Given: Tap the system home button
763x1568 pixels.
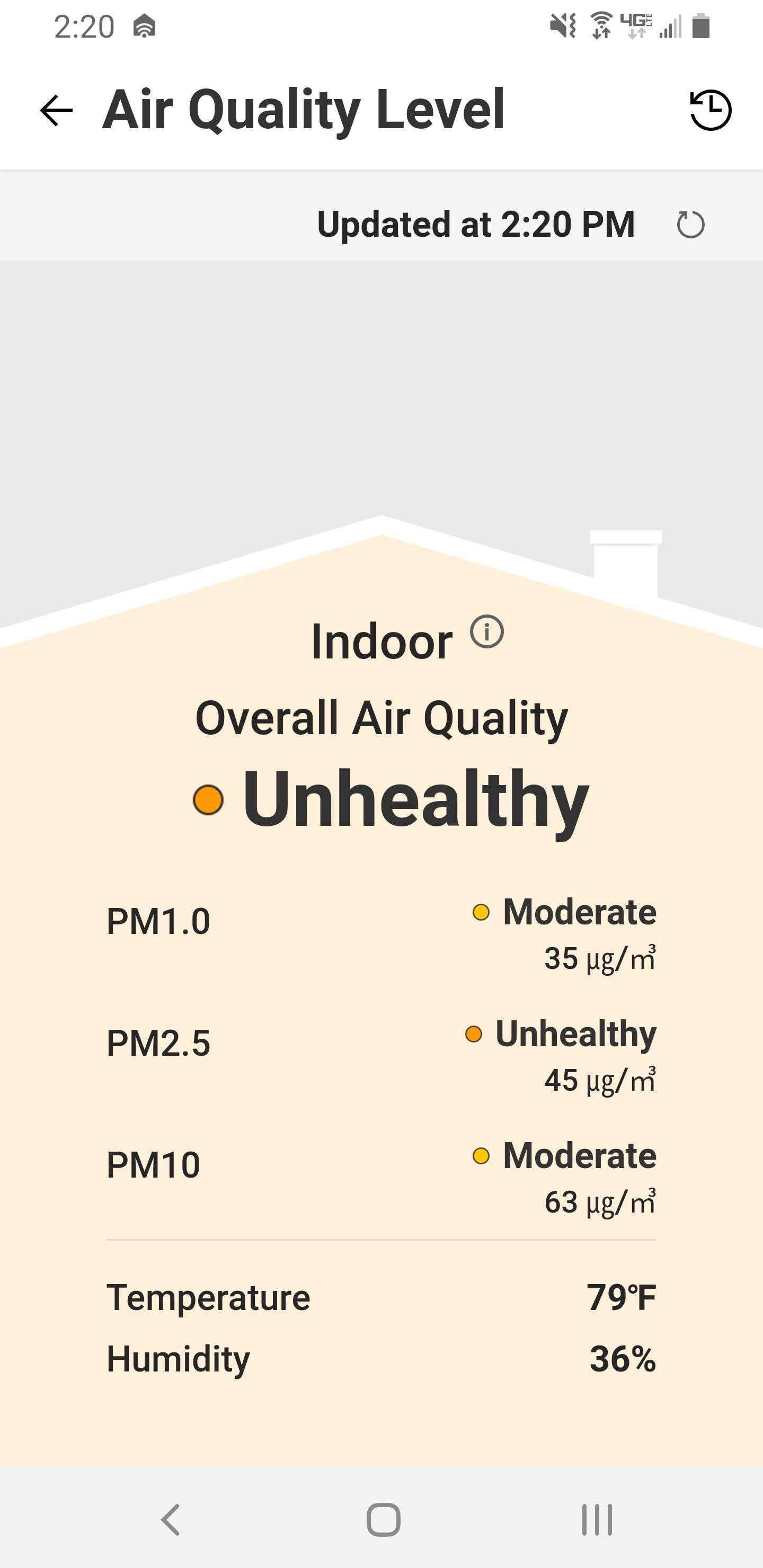Looking at the screenshot, I should (383, 1519).
